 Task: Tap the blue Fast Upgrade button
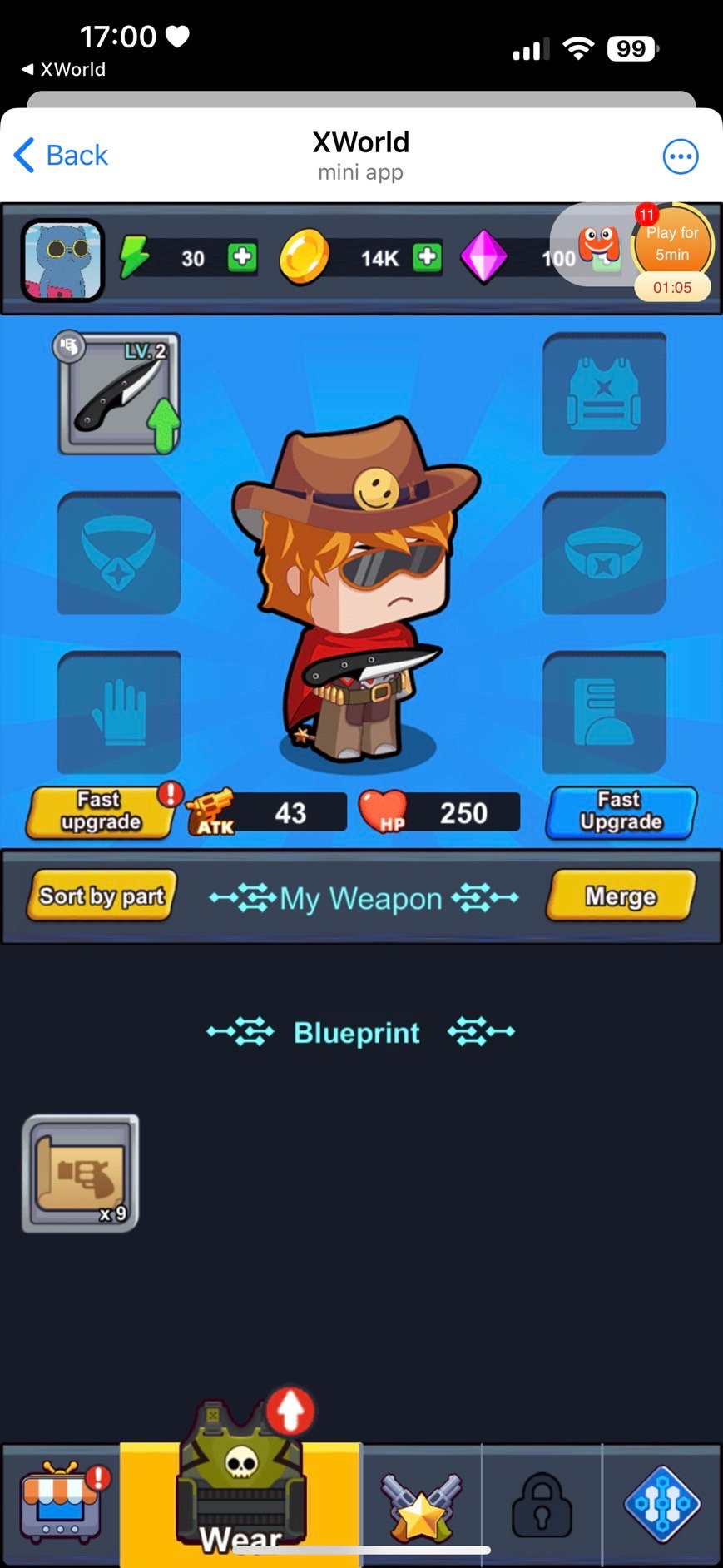click(621, 811)
